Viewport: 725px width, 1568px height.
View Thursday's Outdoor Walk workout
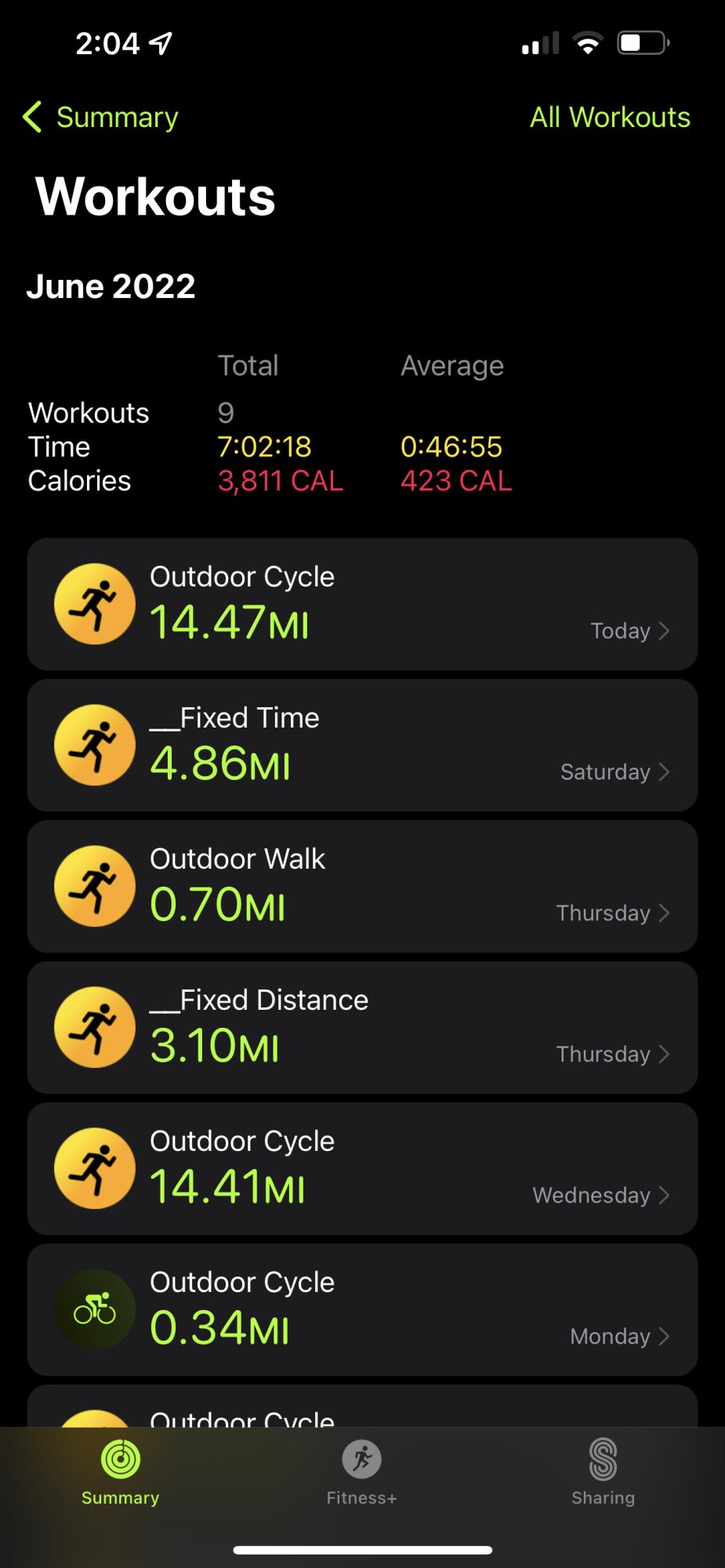click(362, 886)
